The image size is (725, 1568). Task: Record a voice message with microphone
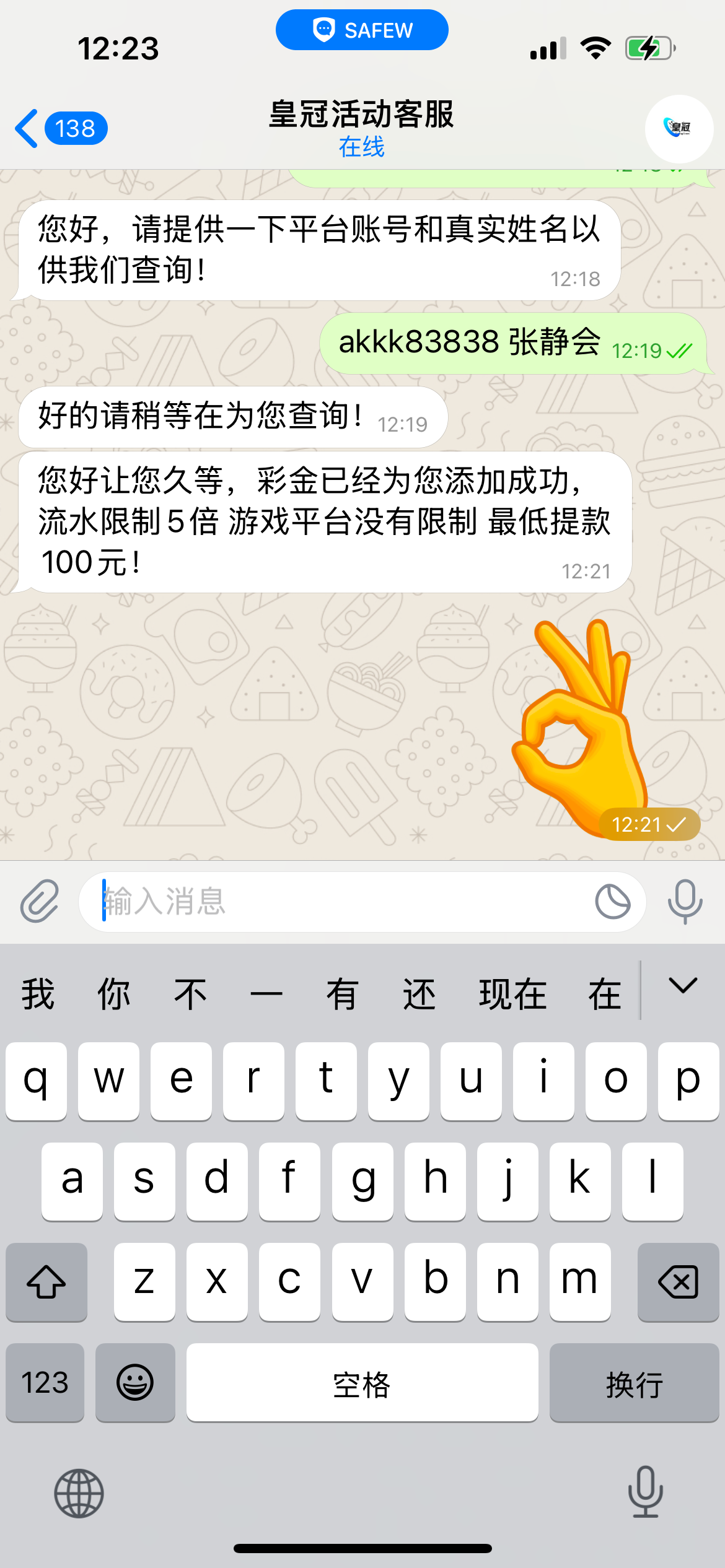[685, 901]
